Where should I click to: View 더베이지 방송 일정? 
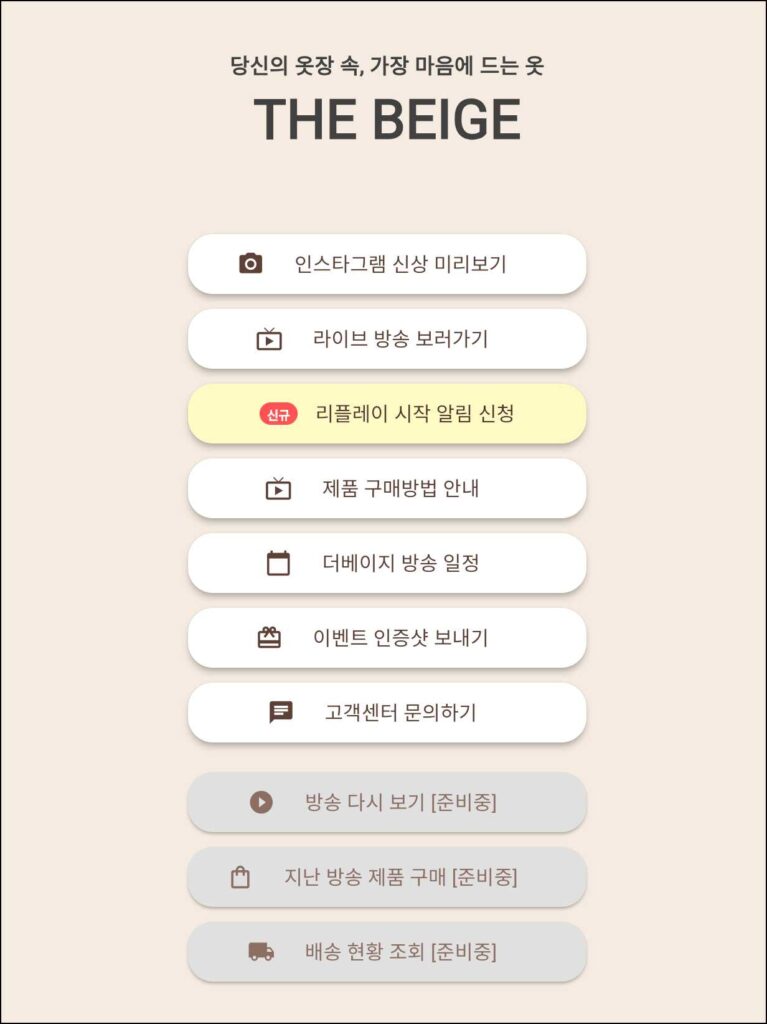point(387,563)
